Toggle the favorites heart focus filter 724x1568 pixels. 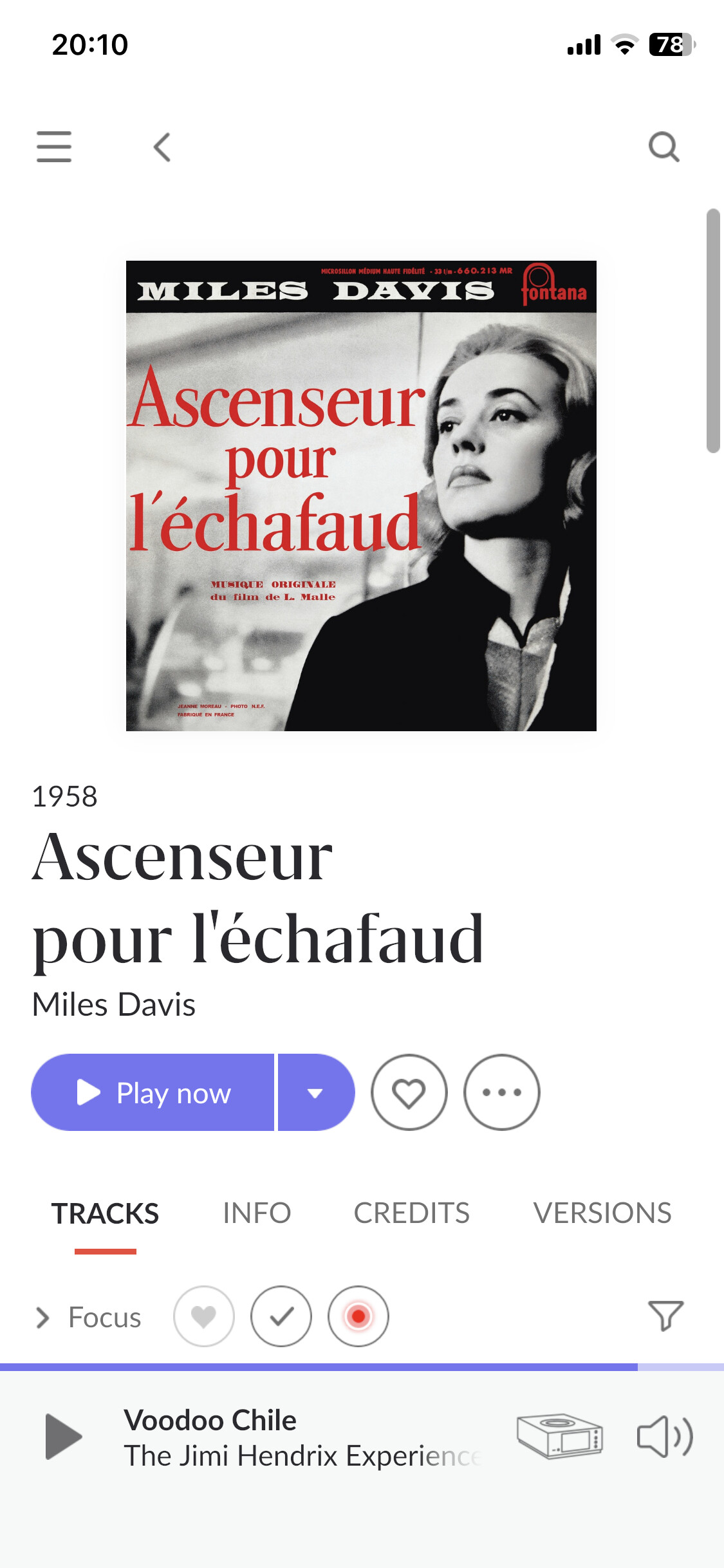click(204, 1316)
